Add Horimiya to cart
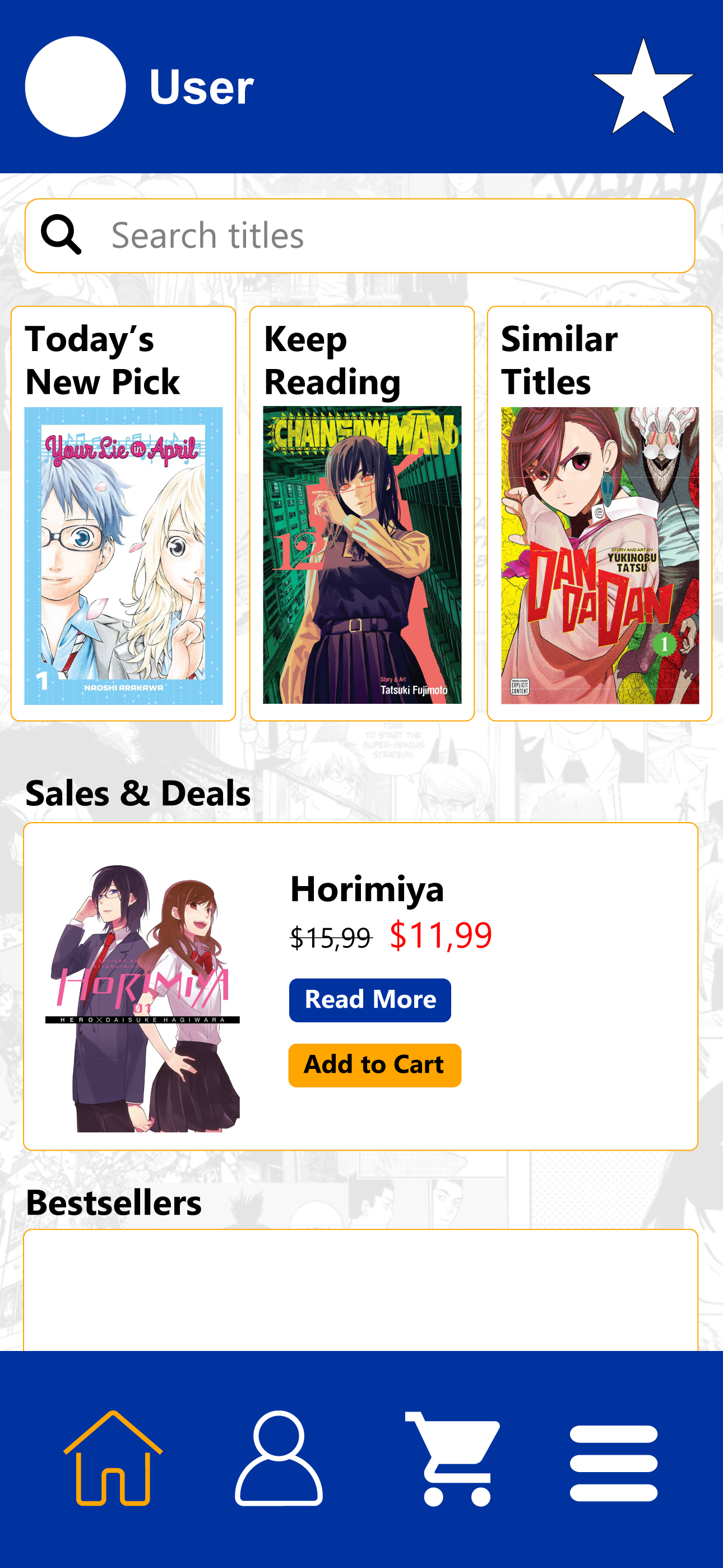The height and width of the screenshot is (1568, 723). tap(374, 1065)
